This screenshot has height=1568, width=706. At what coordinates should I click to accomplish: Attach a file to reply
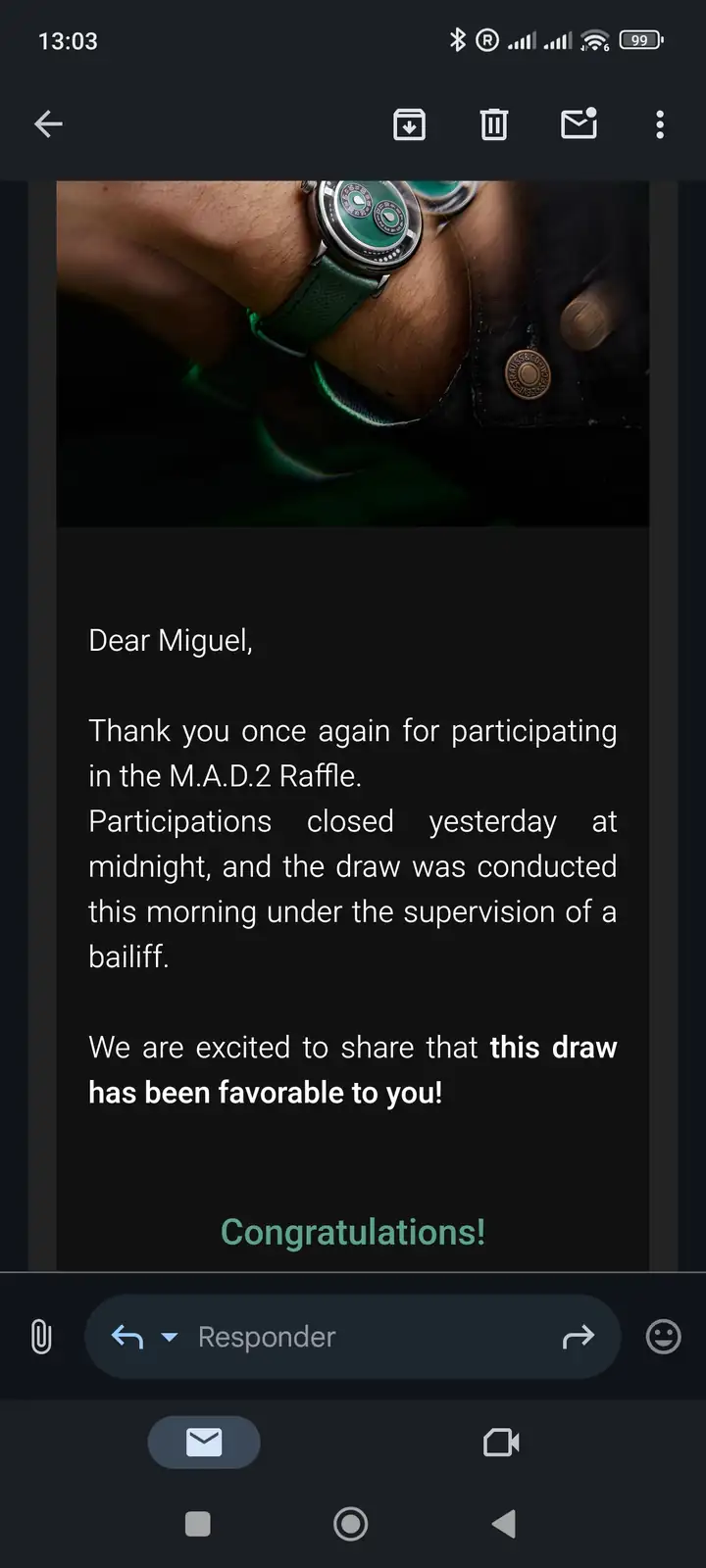coord(41,1337)
